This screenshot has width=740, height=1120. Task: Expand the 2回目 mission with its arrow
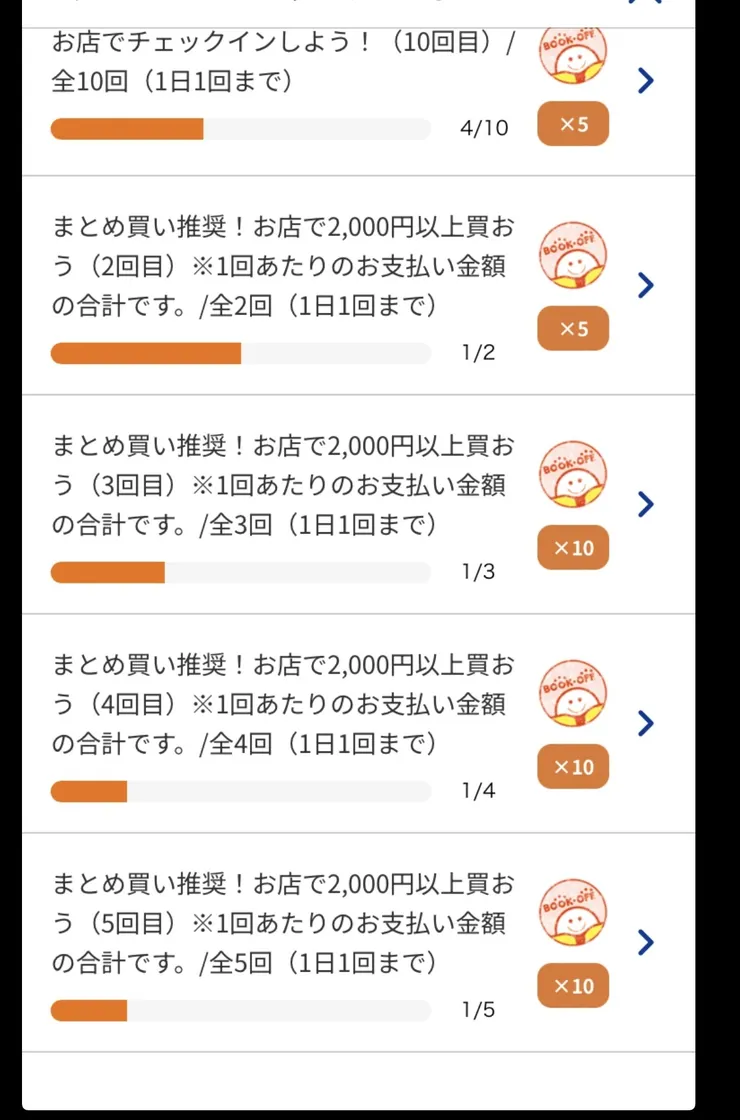coord(645,285)
